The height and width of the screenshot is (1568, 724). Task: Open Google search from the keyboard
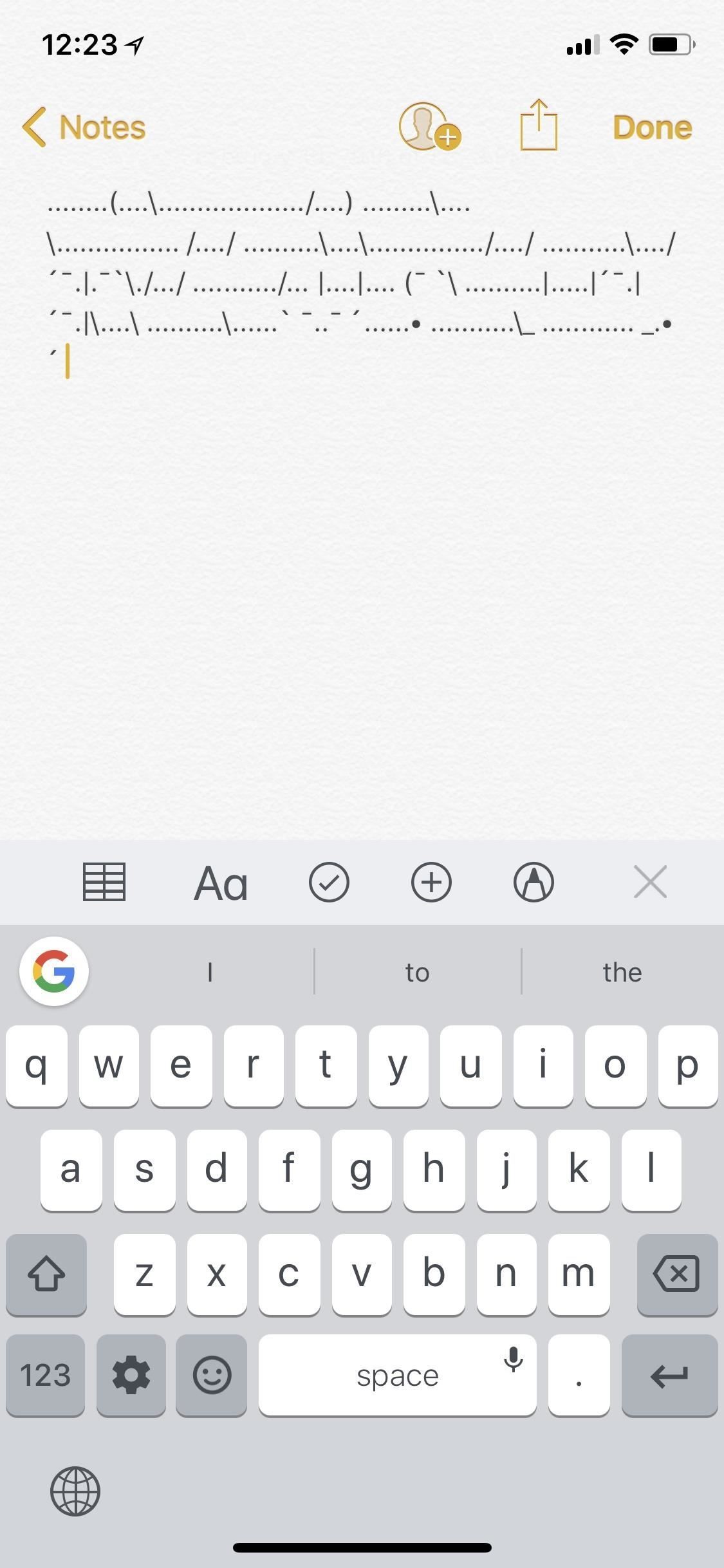(x=54, y=971)
